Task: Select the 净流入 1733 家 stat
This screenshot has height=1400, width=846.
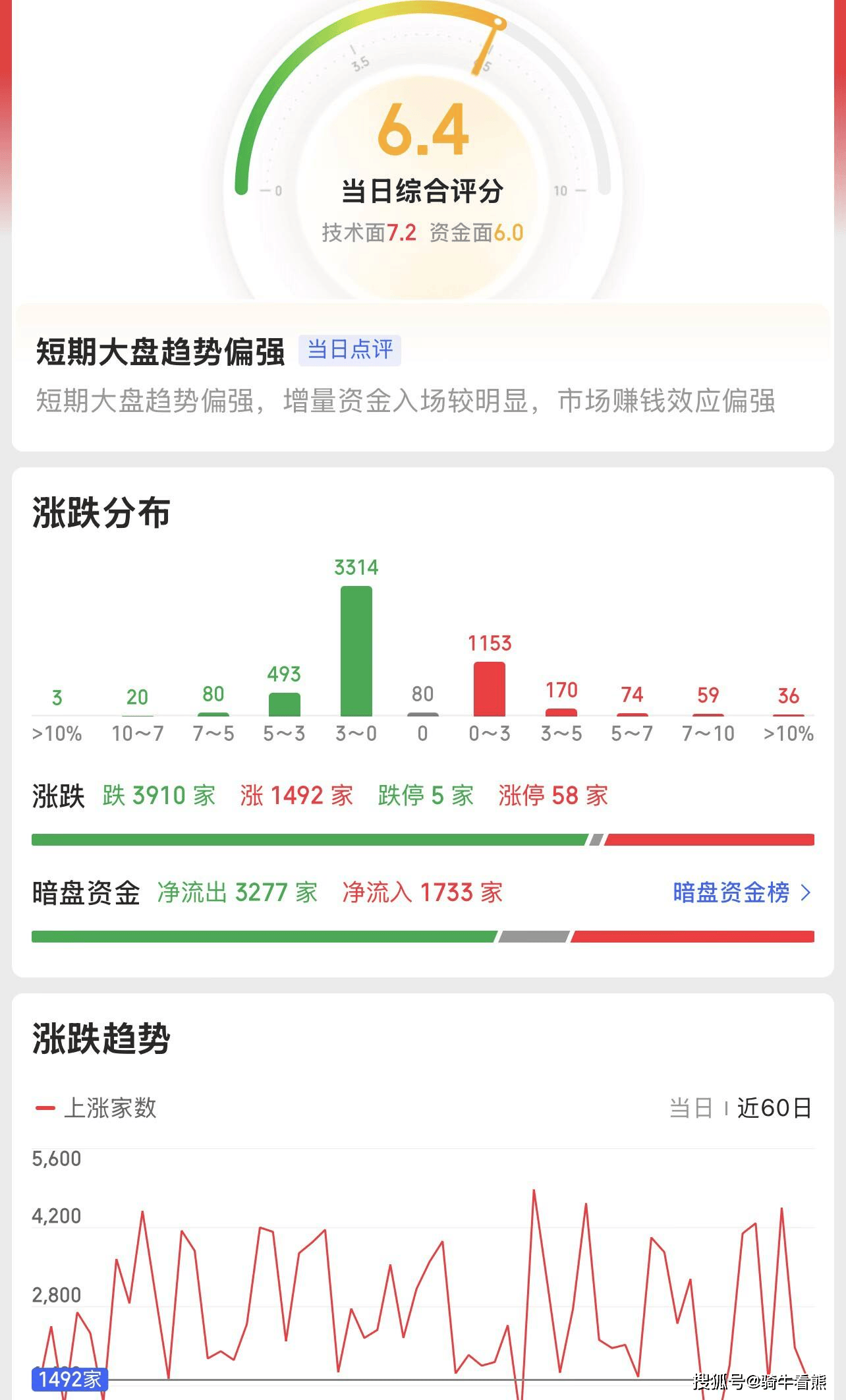Action: coord(422,893)
